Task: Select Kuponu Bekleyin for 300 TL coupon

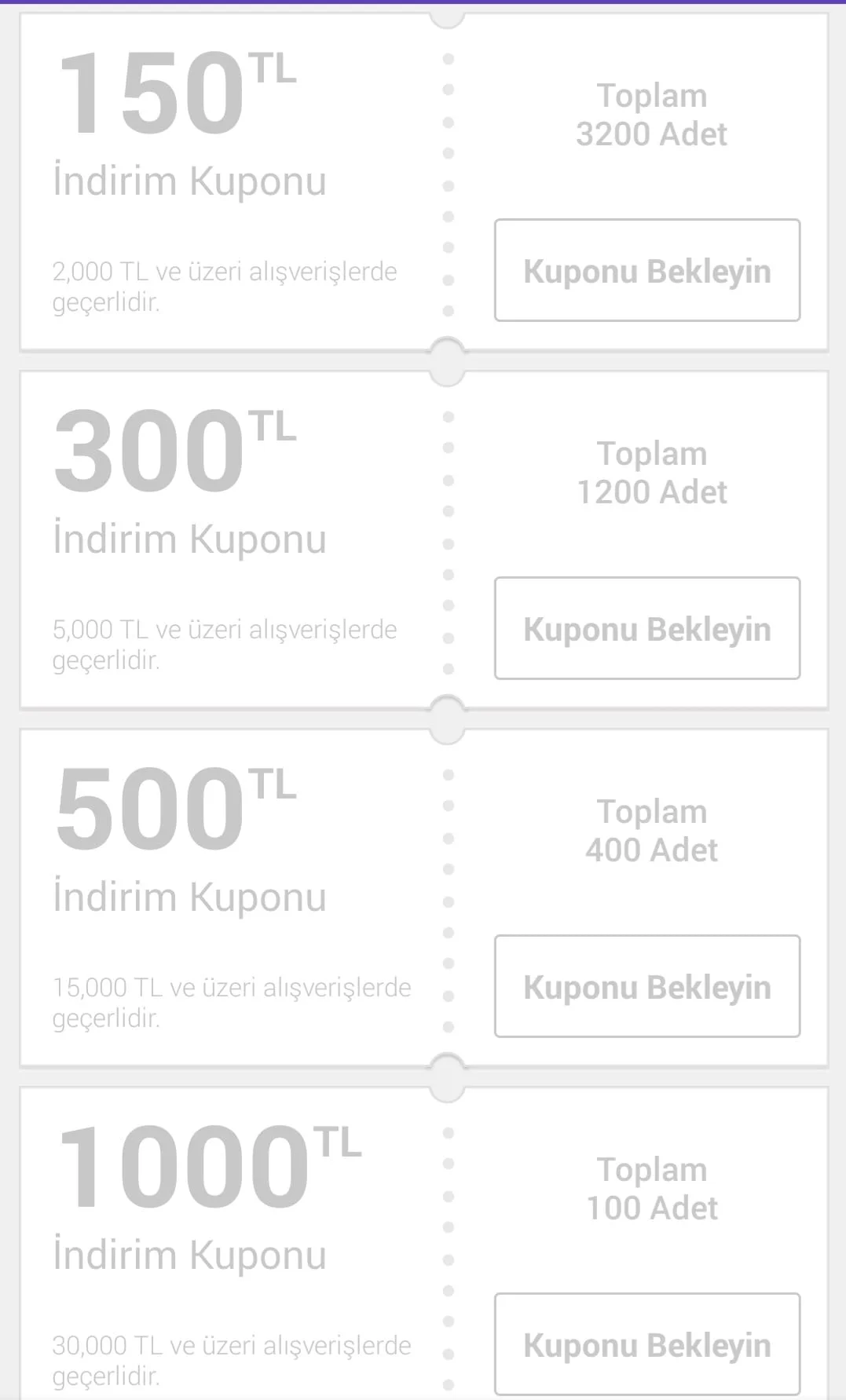Action: pyautogui.click(x=646, y=629)
